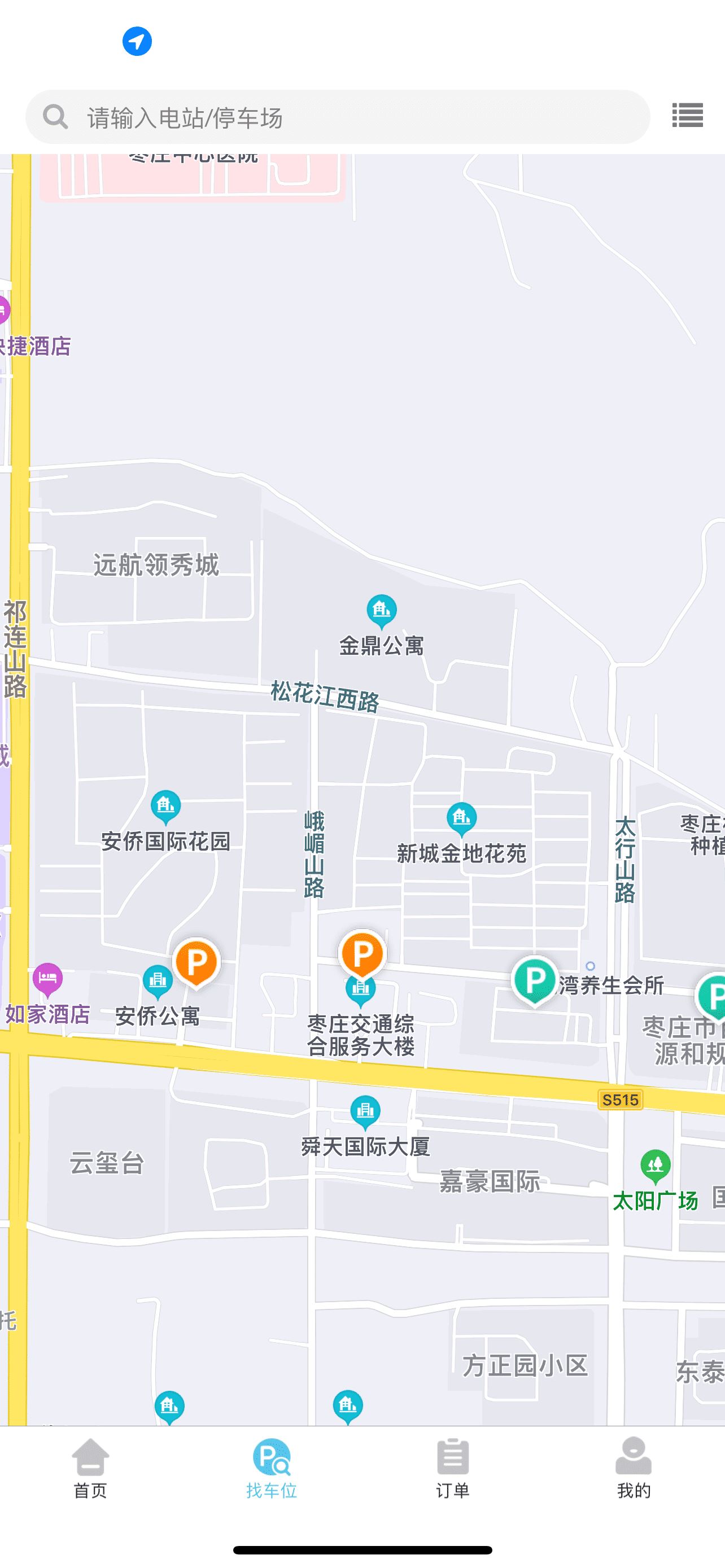Select orange parking marker above 枣庄交通综合服务大楼
This screenshot has width=725, height=1568.
(362, 953)
